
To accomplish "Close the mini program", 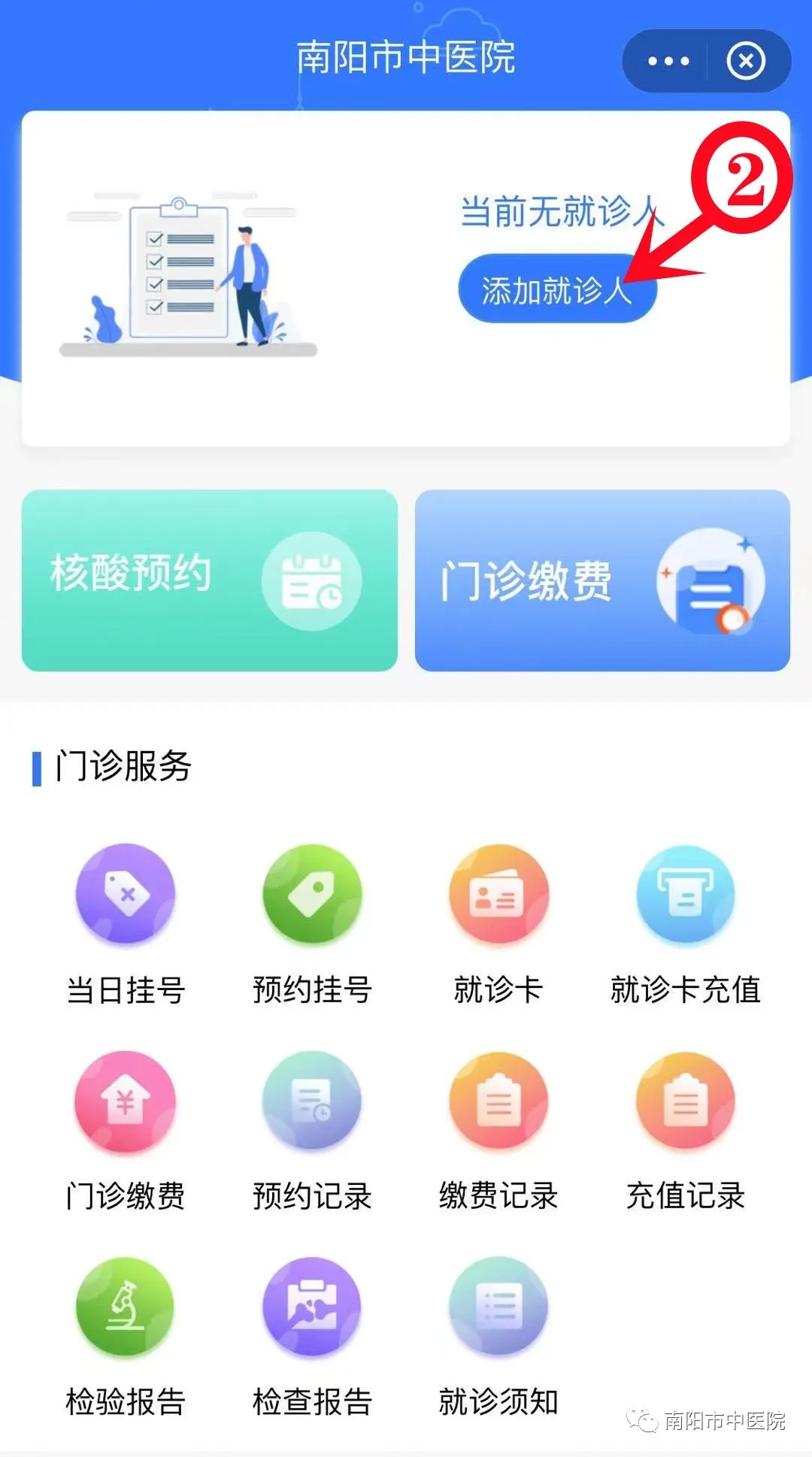I will (746, 62).
